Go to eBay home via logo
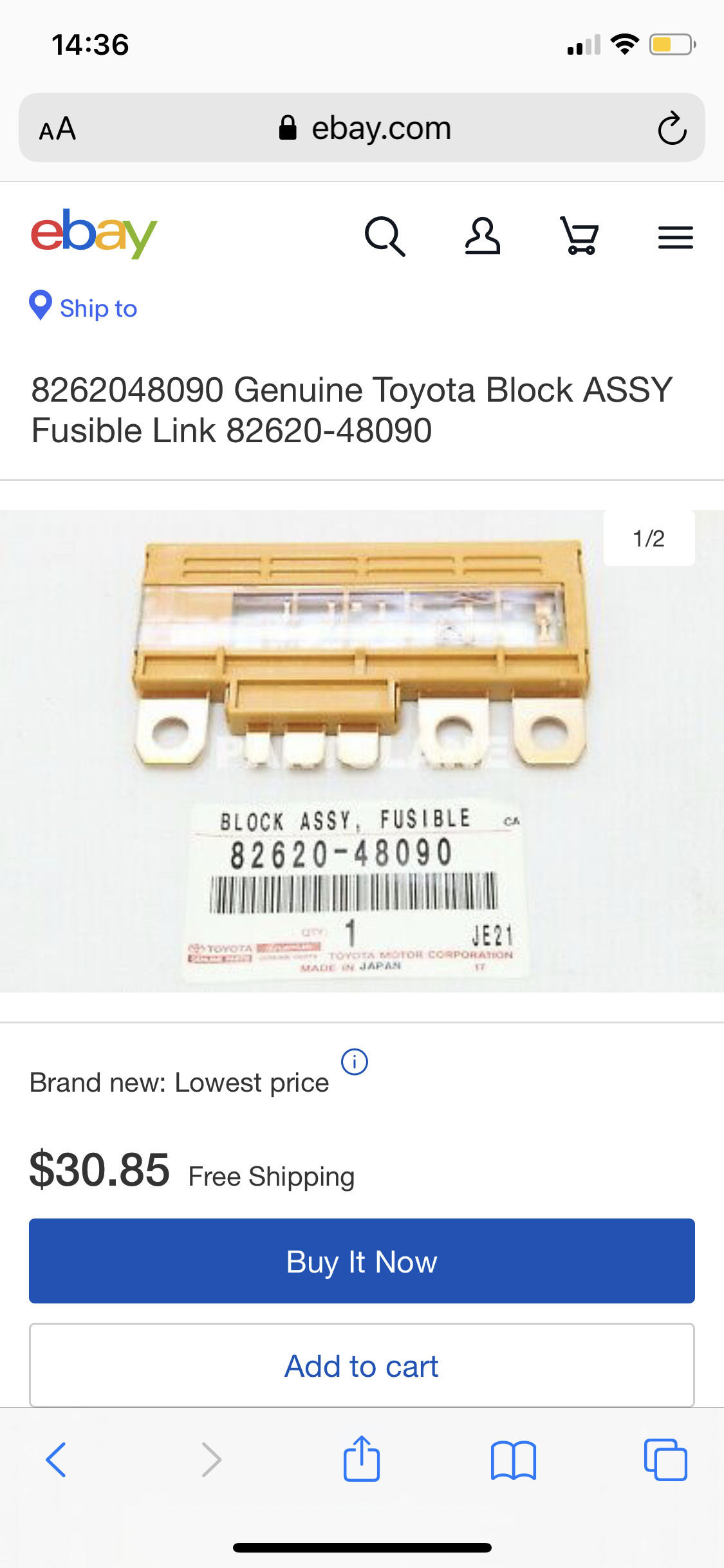This screenshot has height=1568, width=724. click(94, 233)
